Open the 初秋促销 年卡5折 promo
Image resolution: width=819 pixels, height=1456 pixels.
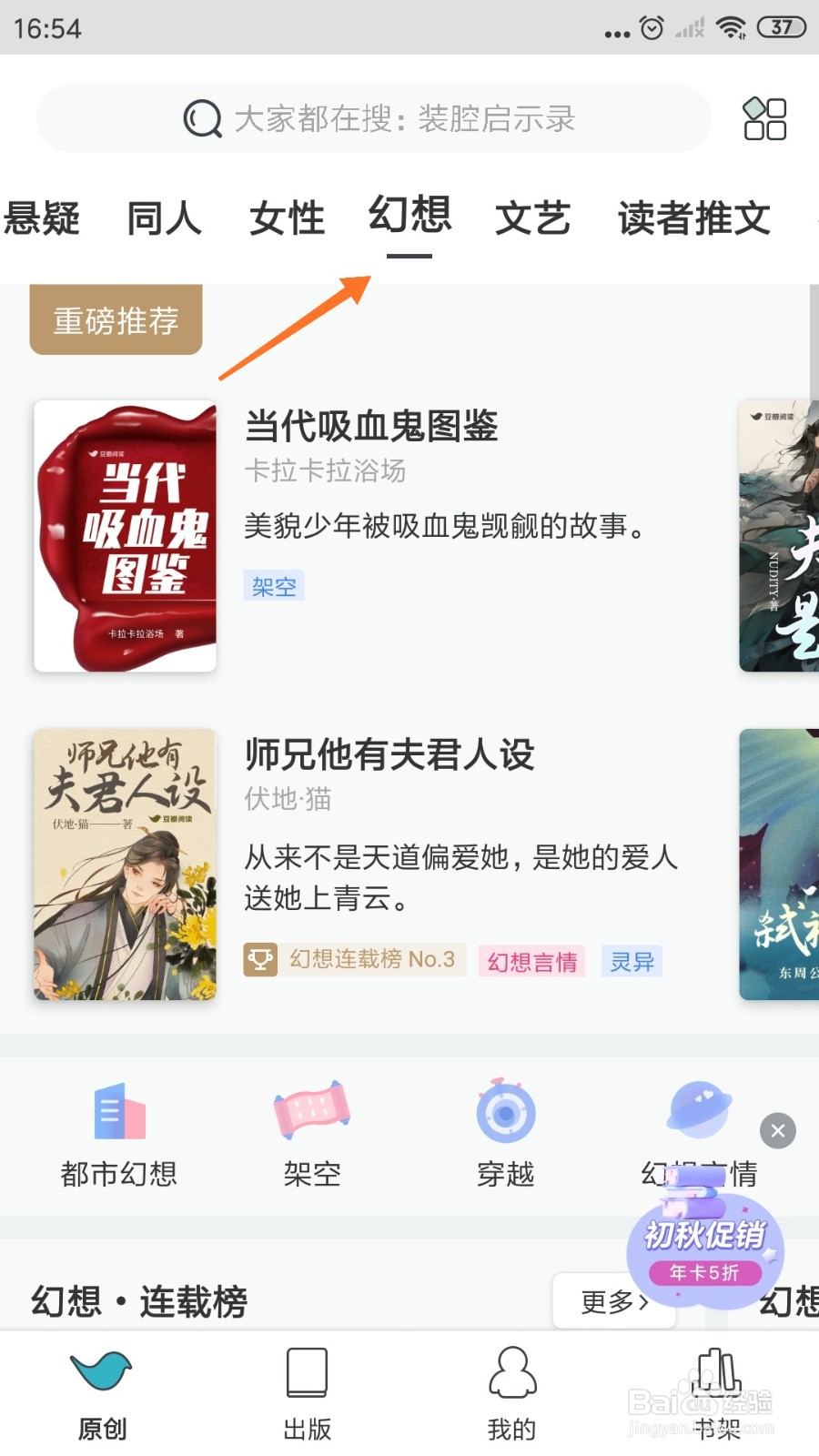coord(703,1251)
